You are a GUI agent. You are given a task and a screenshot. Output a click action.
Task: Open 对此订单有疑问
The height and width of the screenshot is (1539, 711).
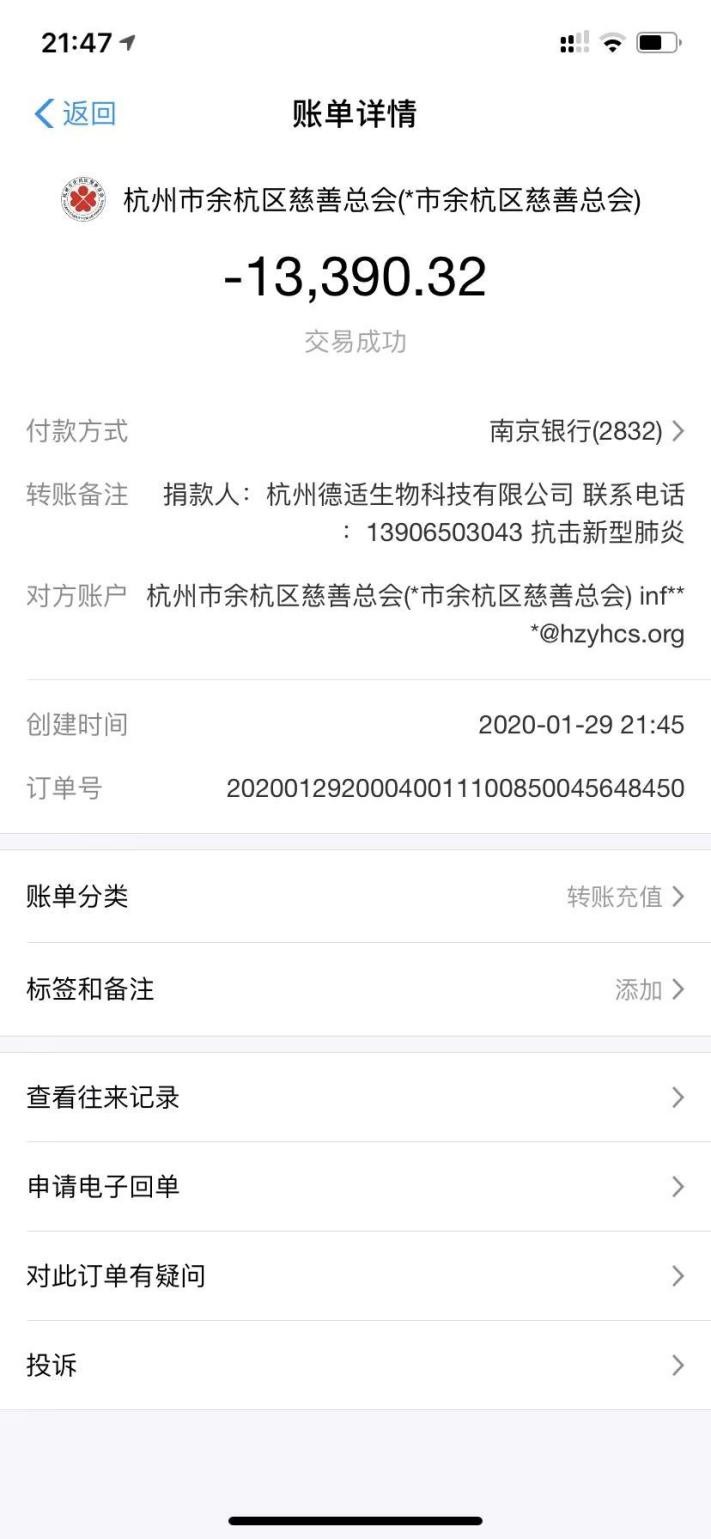tap(355, 1275)
